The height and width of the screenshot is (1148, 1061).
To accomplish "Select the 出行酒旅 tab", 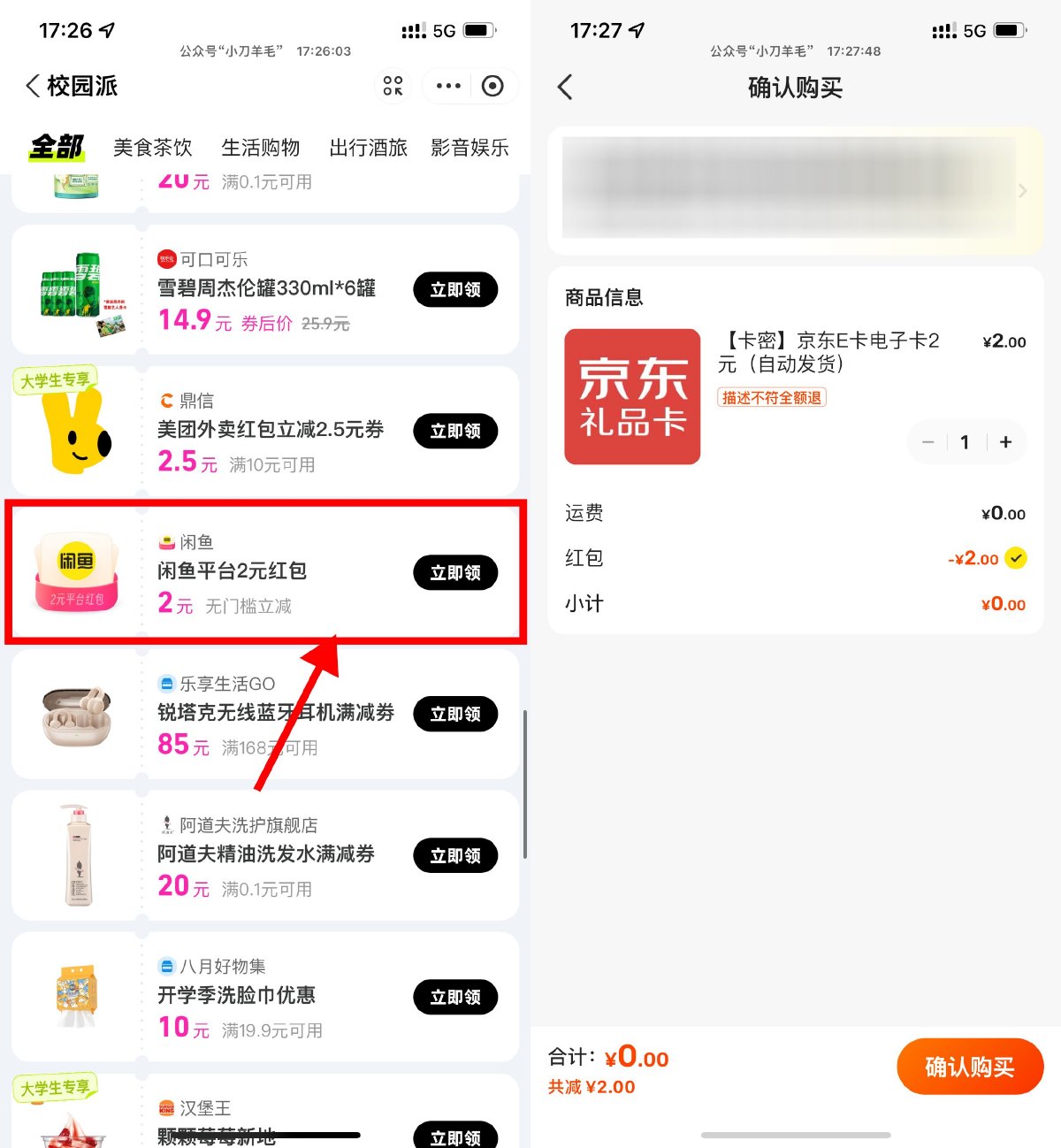I will [368, 148].
